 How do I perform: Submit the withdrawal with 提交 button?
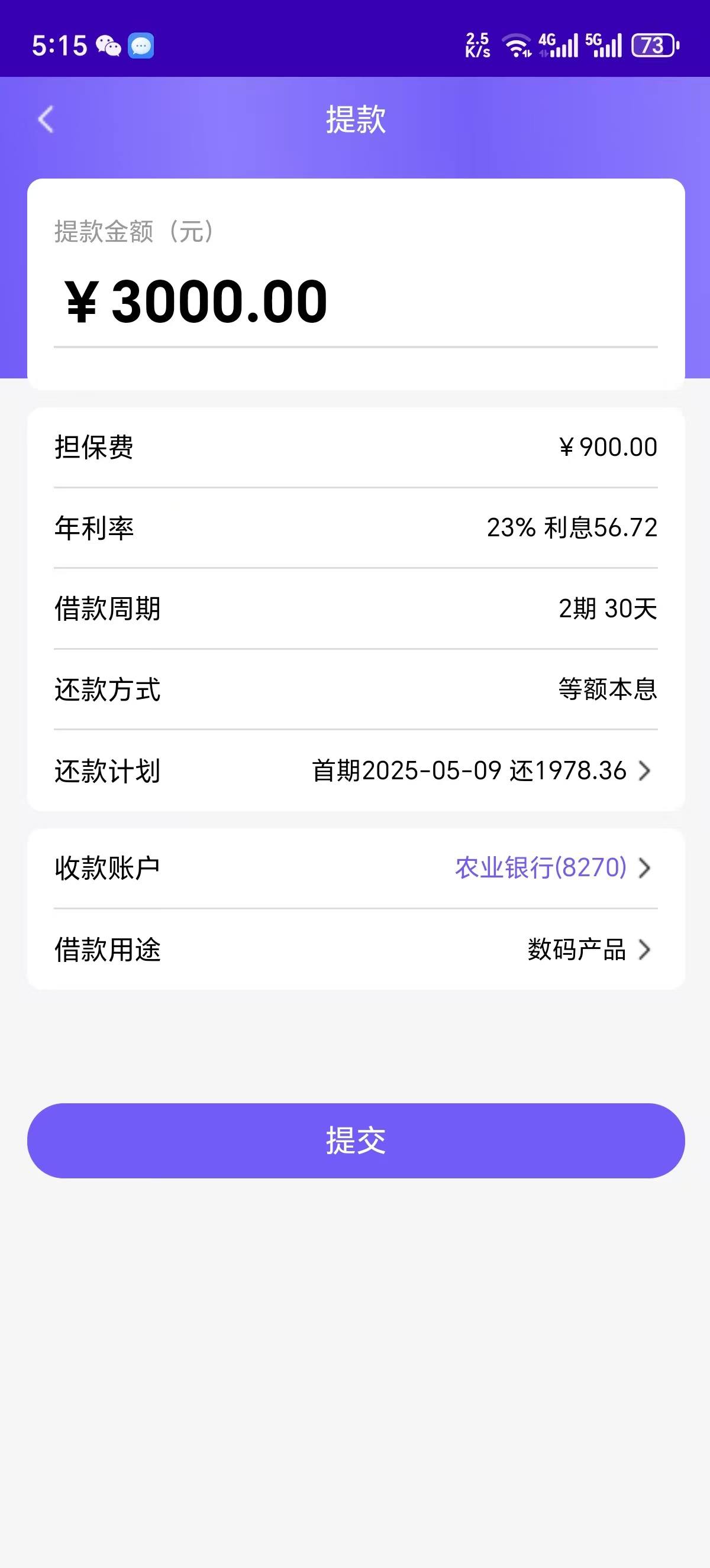(x=356, y=1141)
